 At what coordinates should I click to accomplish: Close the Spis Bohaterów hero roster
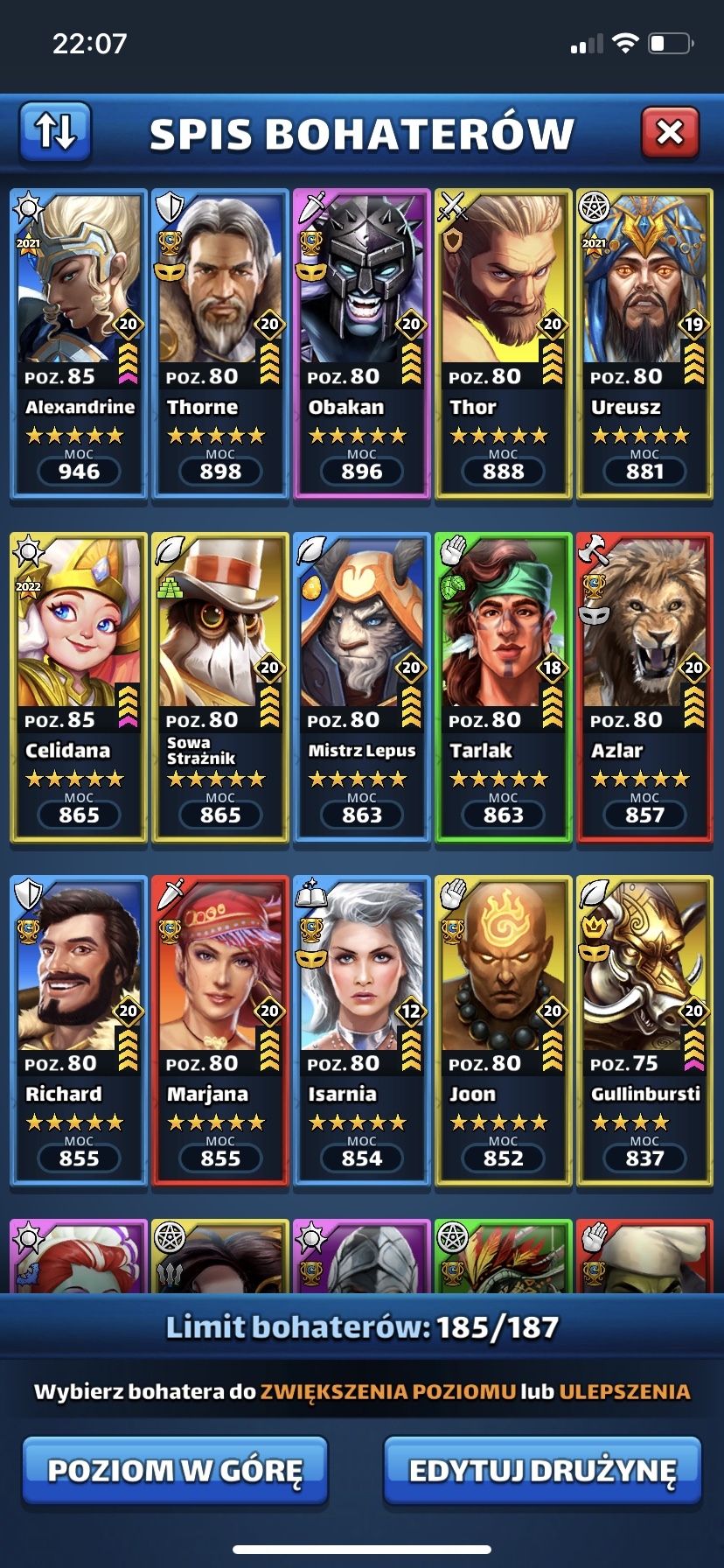(670, 132)
